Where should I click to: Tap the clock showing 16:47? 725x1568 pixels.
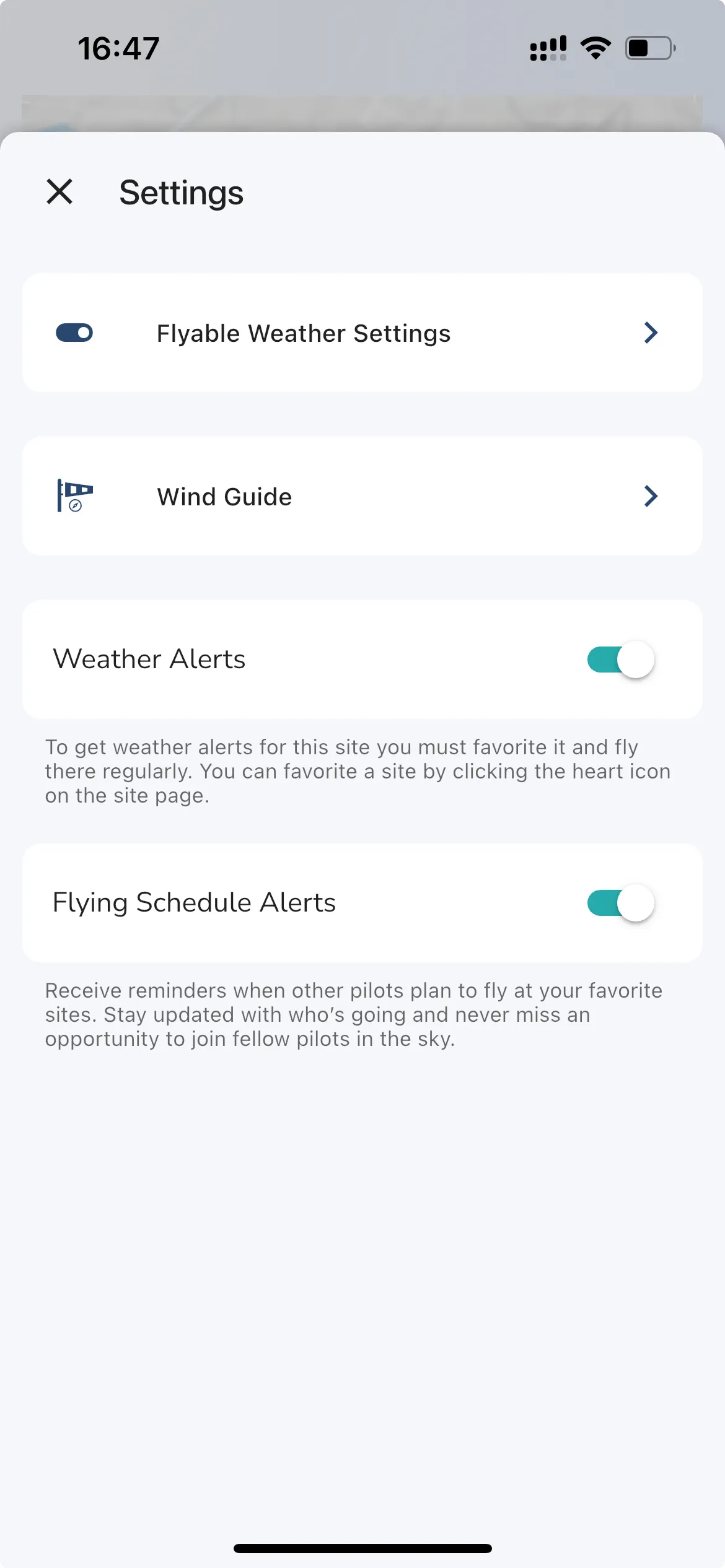118,48
